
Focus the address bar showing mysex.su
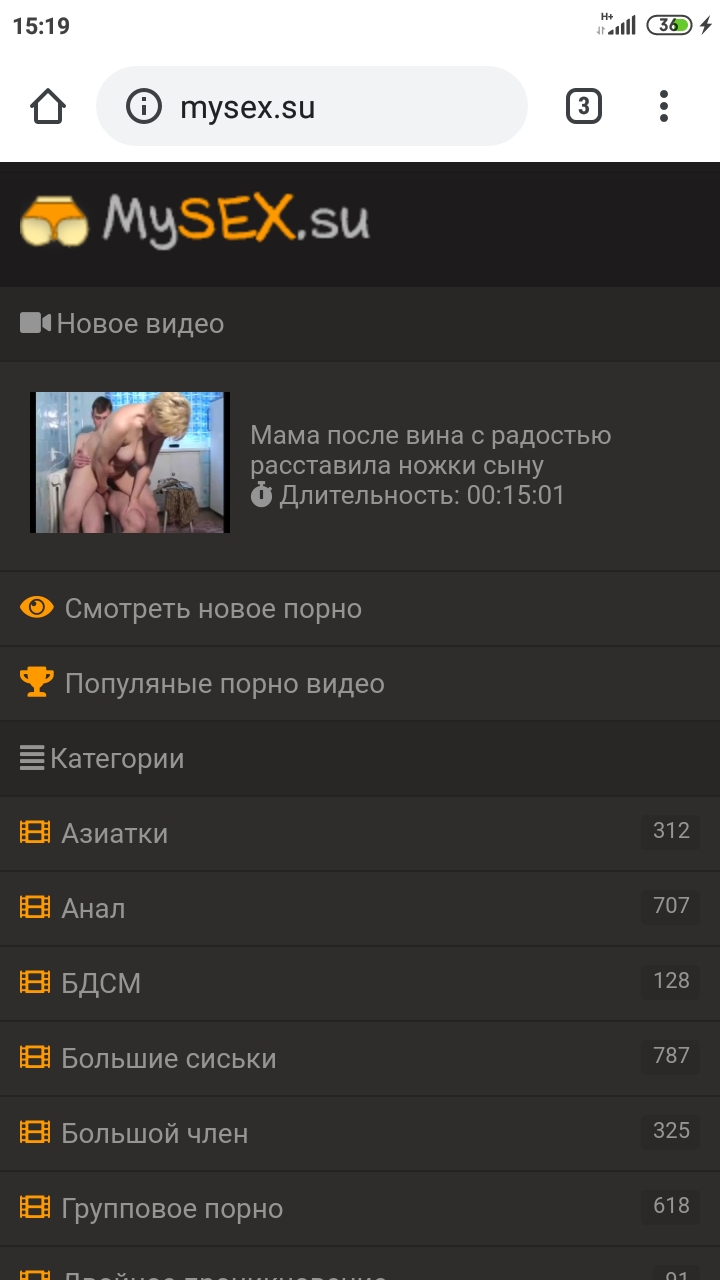(x=330, y=107)
